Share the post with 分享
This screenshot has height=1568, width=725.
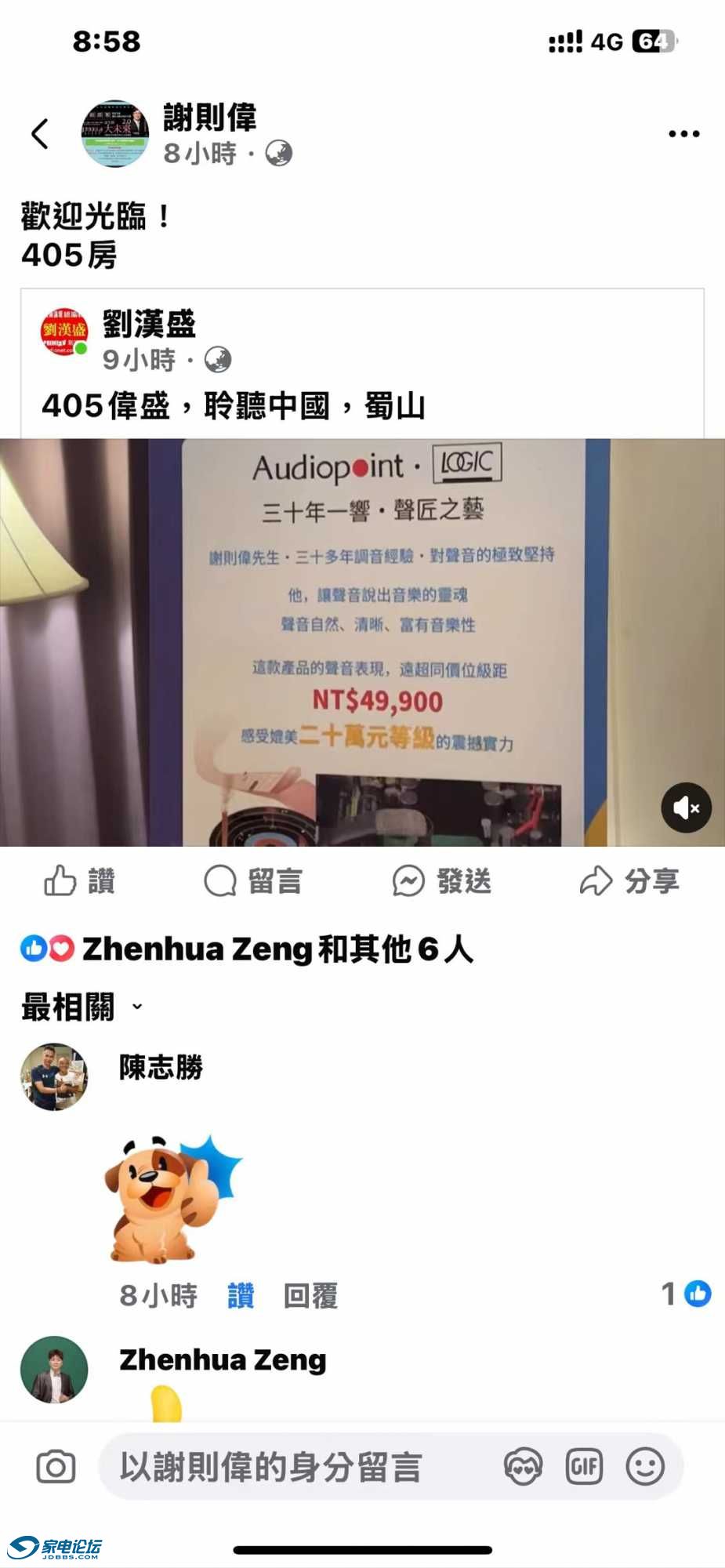(x=629, y=880)
